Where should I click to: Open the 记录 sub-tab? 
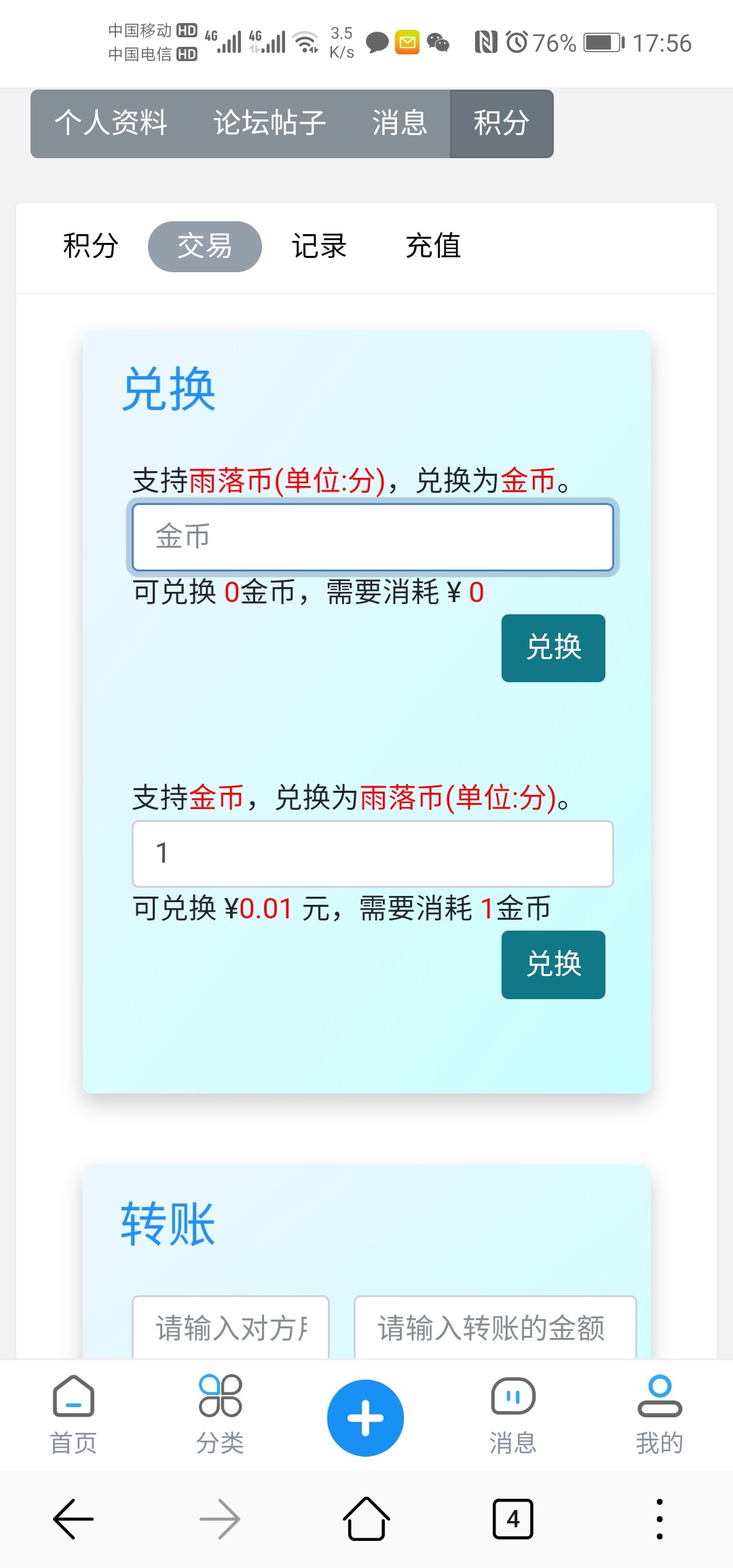click(319, 246)
